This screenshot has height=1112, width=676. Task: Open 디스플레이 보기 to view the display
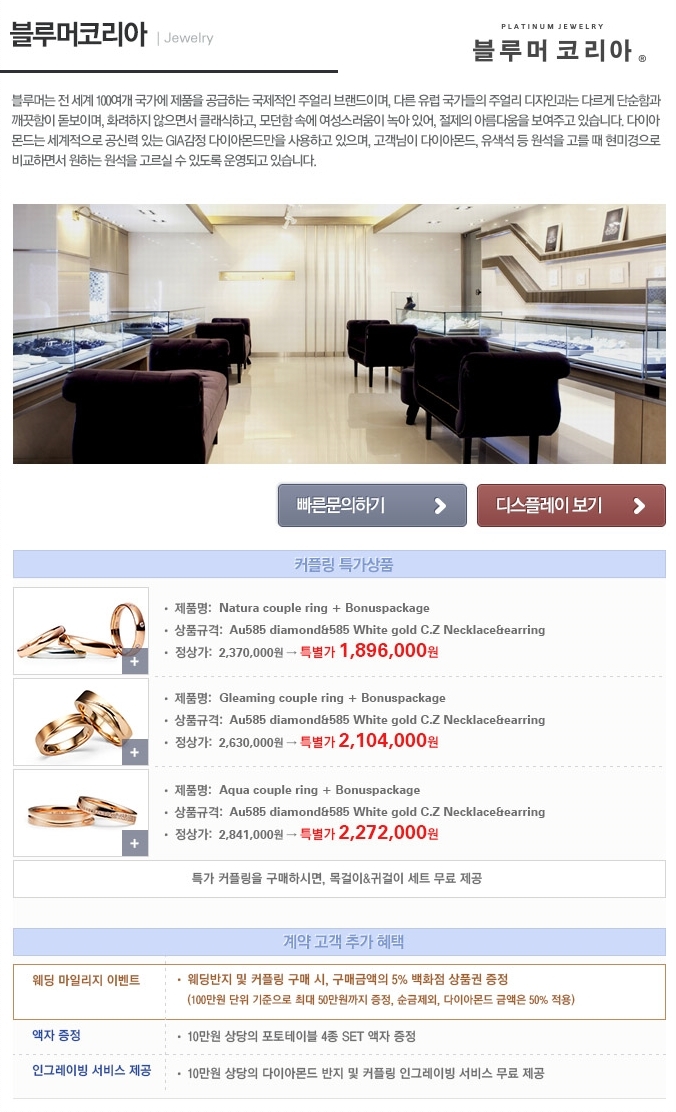pyautogui.click(x=571, y=506)
